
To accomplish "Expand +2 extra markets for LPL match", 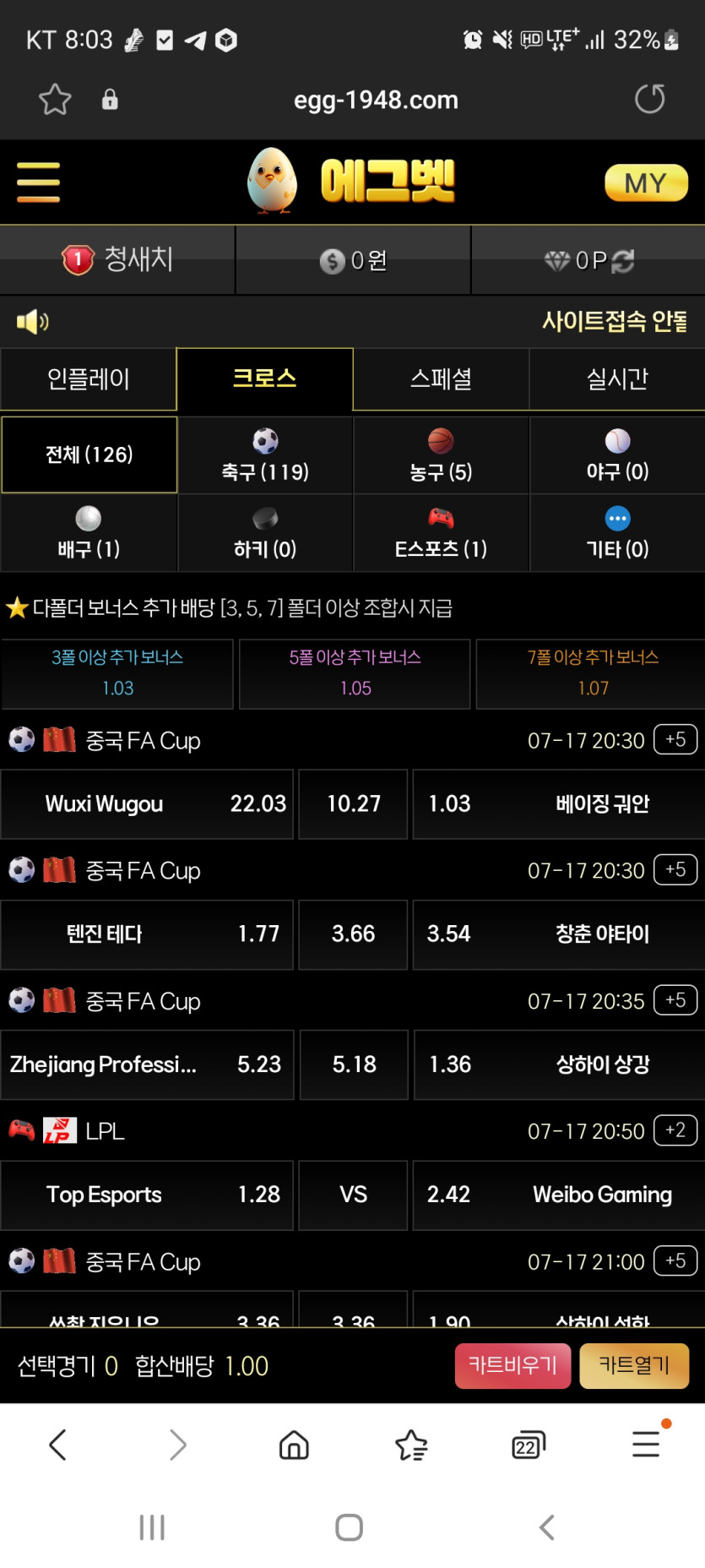I will [675, 1130].
